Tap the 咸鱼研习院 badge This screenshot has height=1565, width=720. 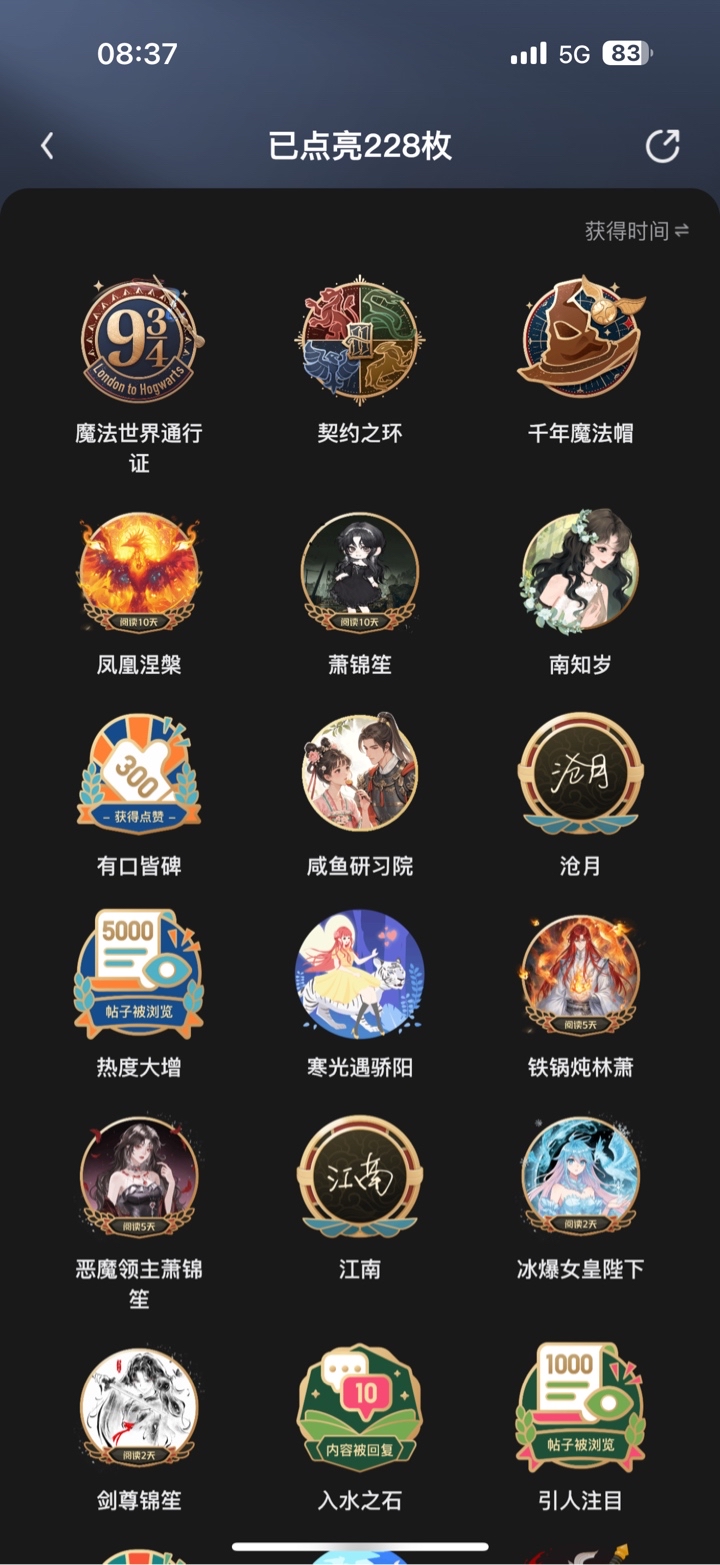[x=359, y=772]
